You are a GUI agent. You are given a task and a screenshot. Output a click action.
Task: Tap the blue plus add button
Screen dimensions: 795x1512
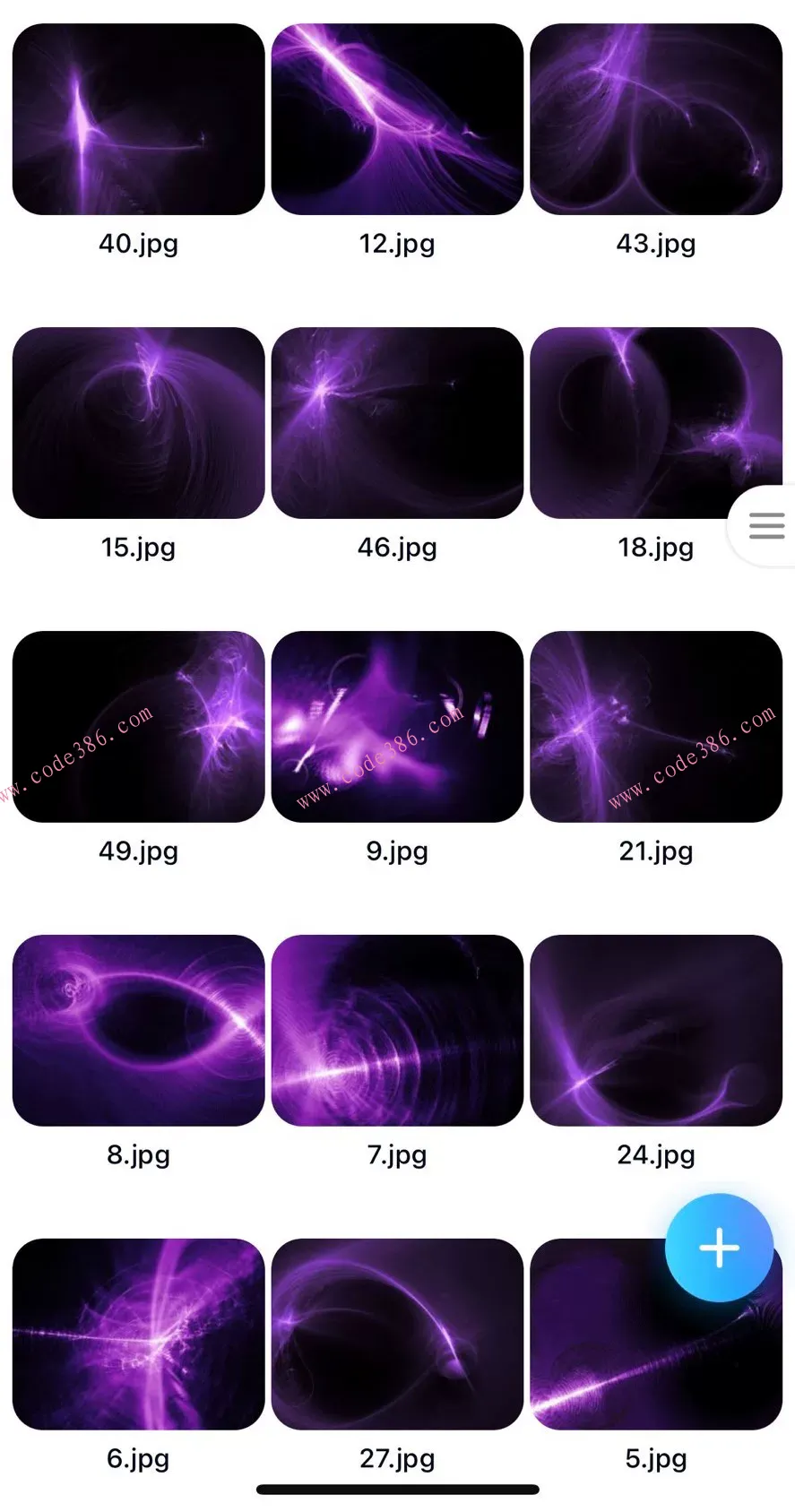click(x=719, y=1248)
